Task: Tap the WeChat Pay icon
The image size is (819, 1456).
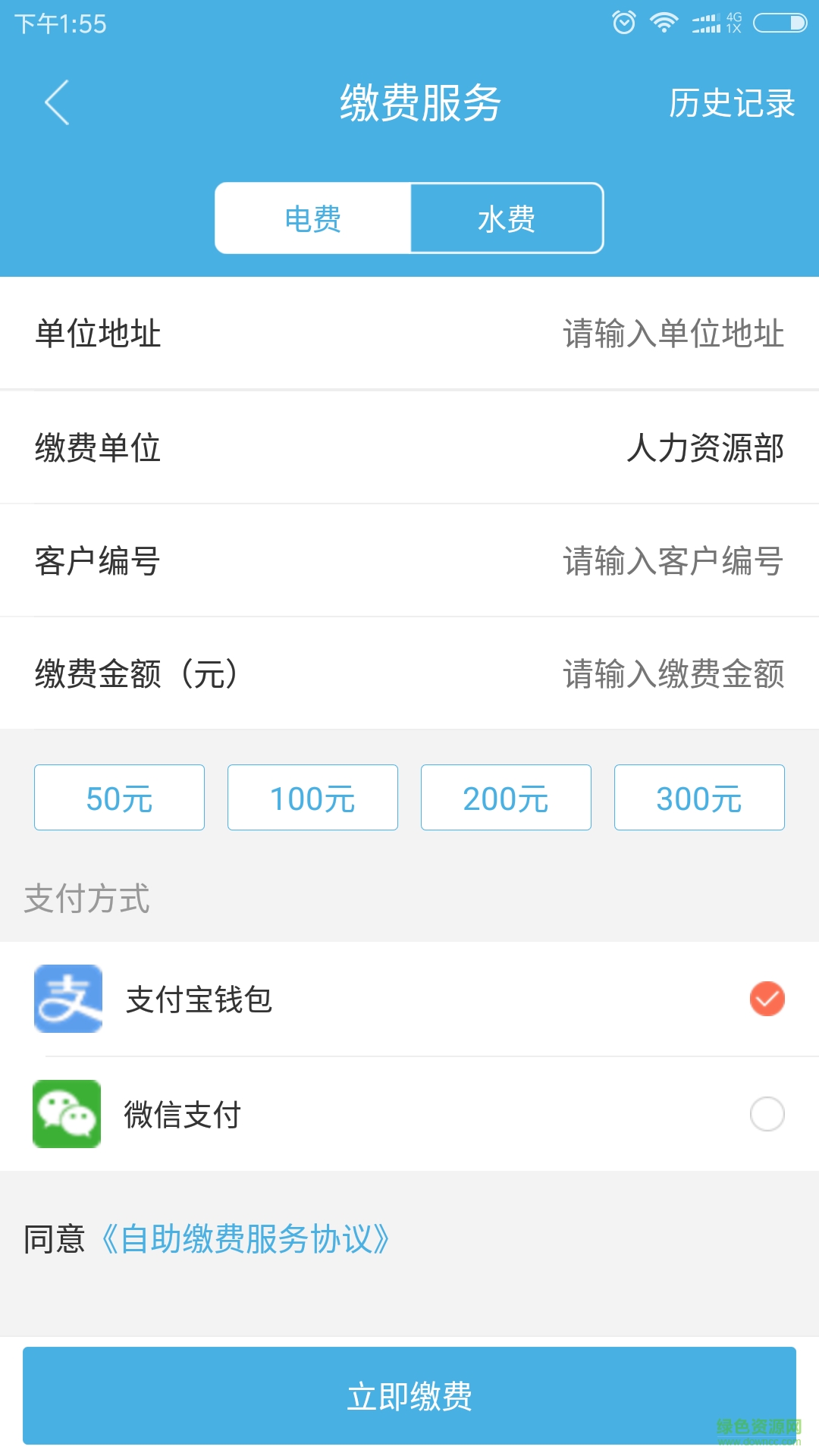Action: (67, 1115)
